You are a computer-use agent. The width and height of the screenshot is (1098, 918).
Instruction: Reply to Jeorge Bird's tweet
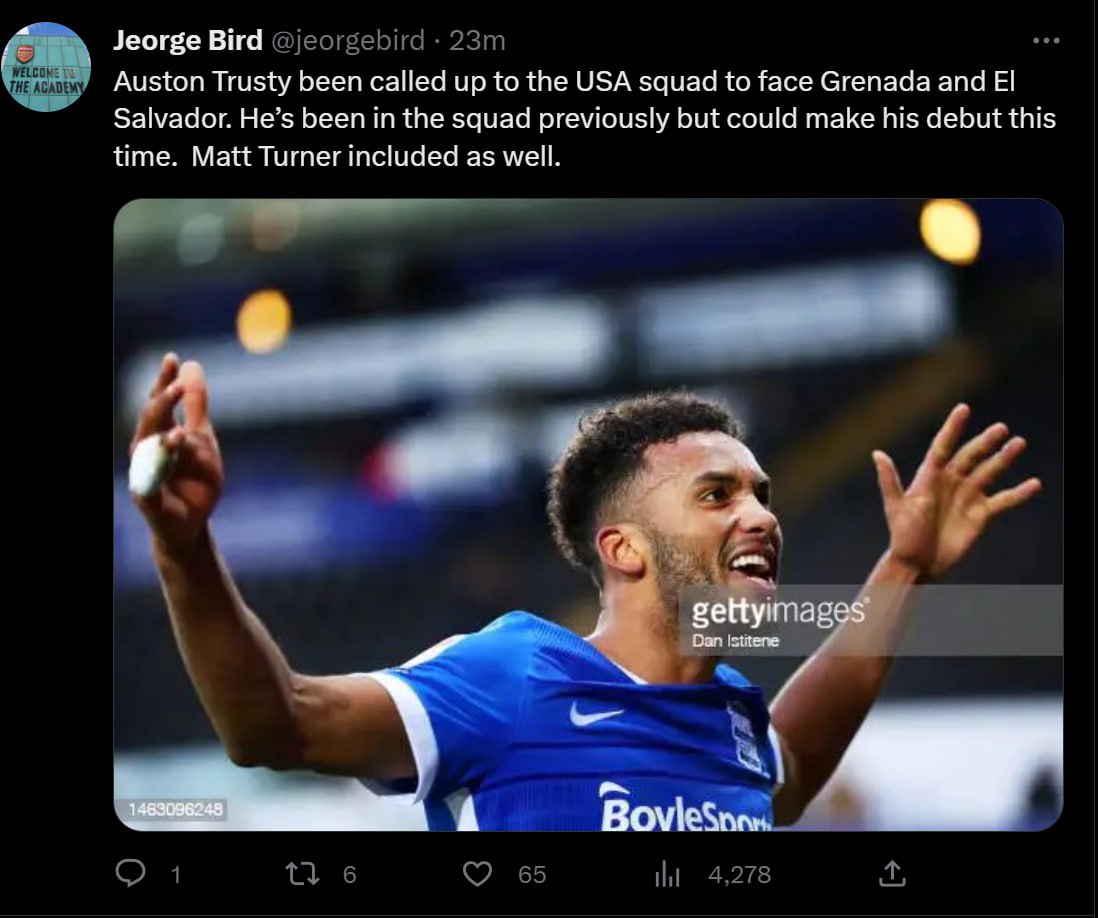131,874
